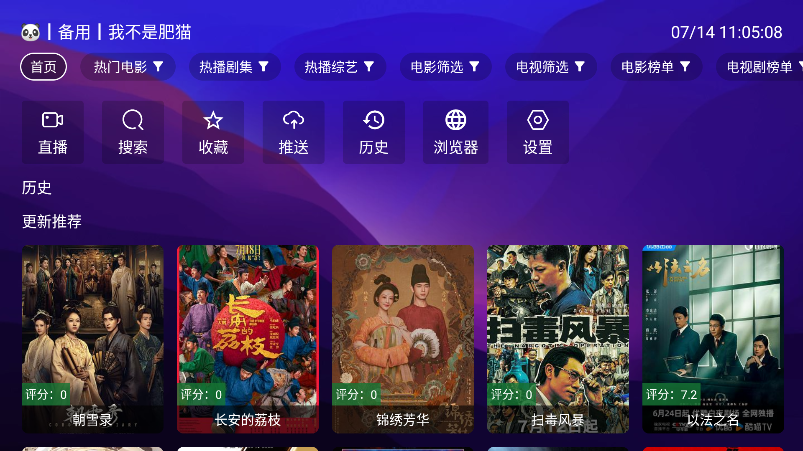Switch to the 电影榜单 tab

tap(656, 67)
